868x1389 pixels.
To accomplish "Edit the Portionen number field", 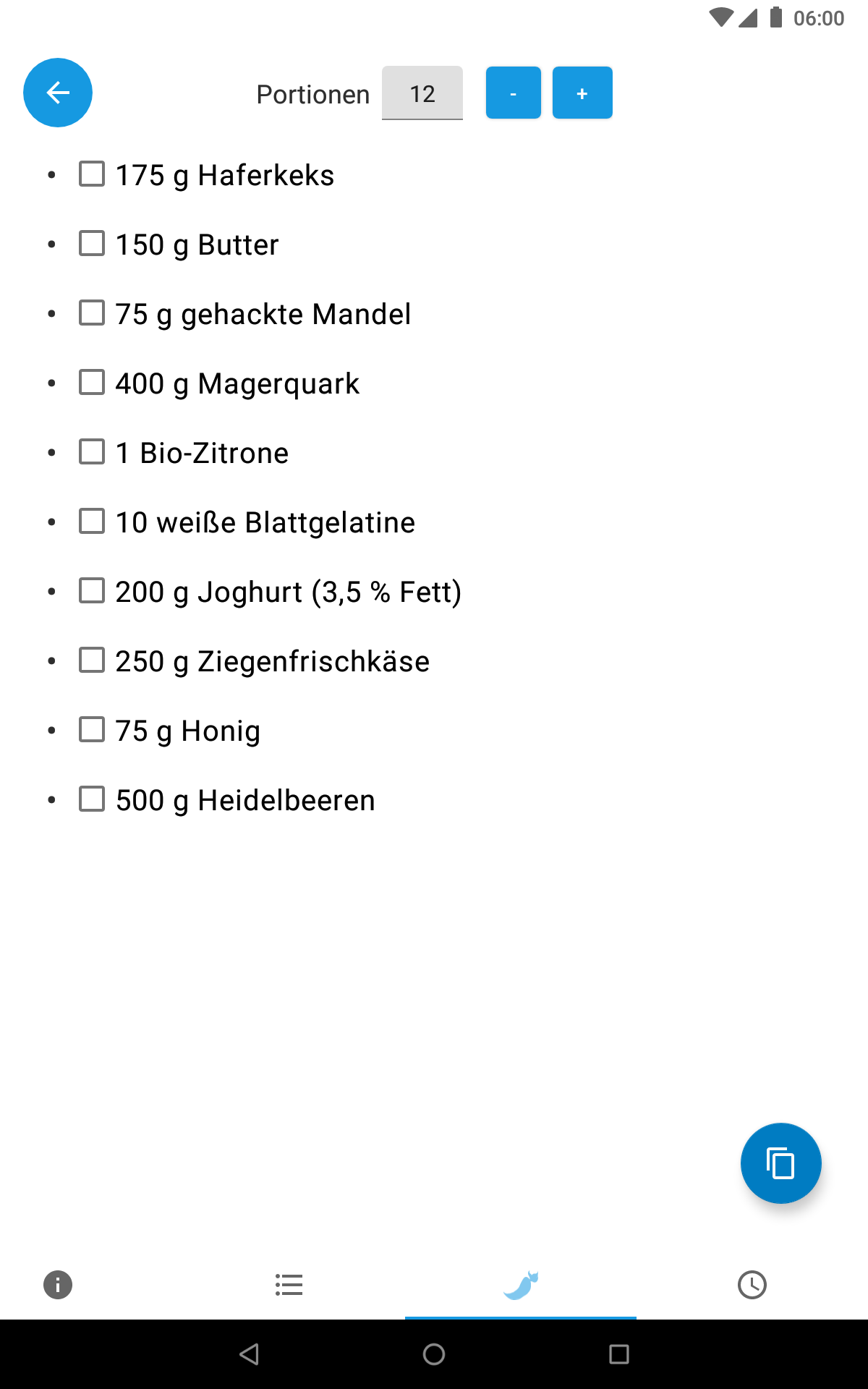I will tap(422, 93).
